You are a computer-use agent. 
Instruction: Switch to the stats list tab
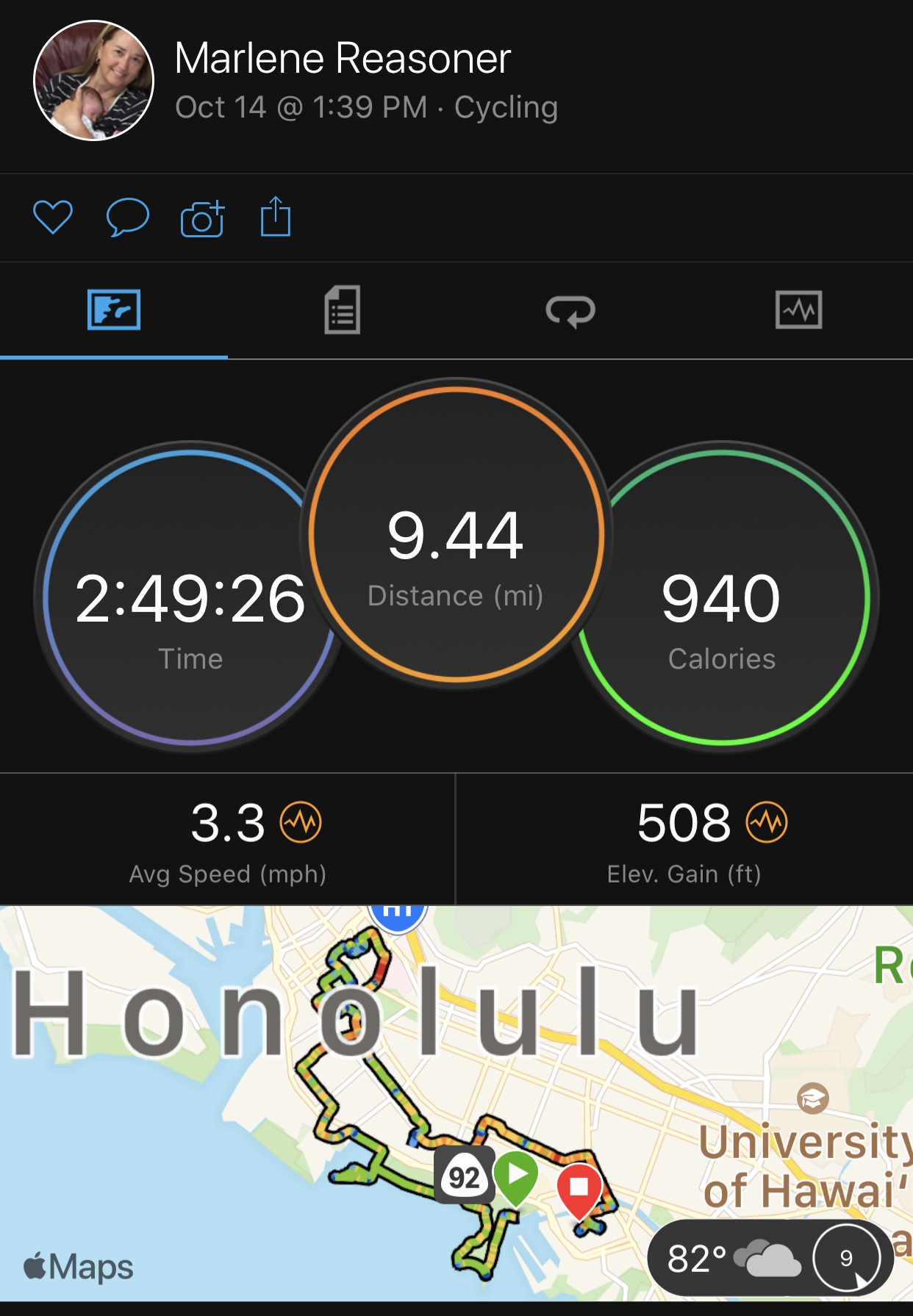pos(343,310)
